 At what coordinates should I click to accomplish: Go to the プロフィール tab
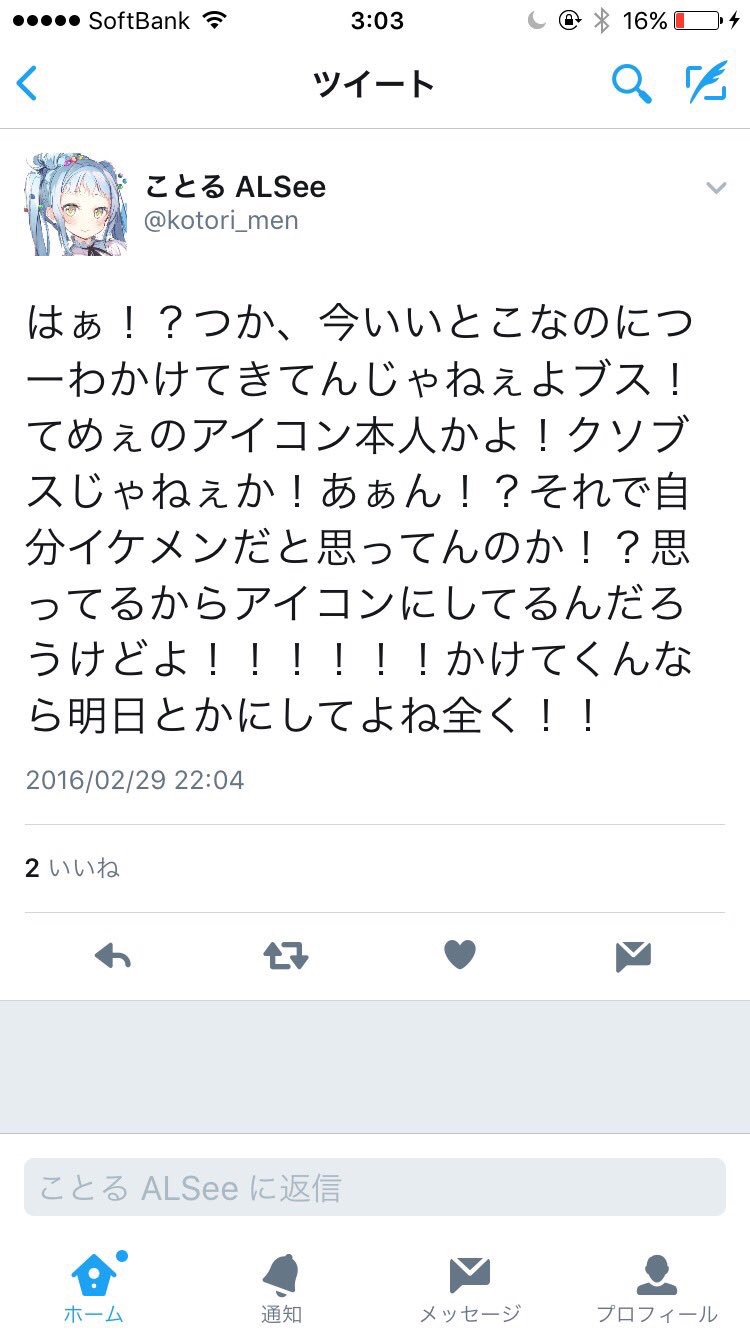(657, 1289)
